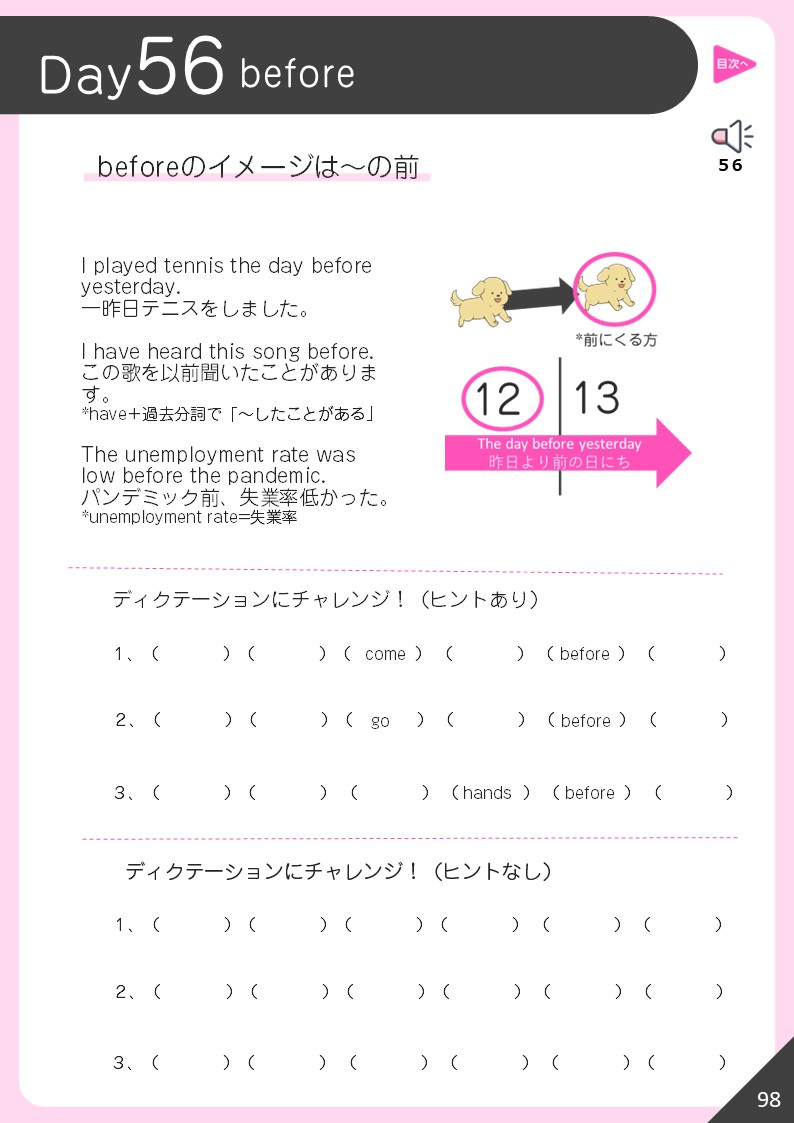
Task: Jump to the table of contents (目次へ)
Action: coord(732,65)
